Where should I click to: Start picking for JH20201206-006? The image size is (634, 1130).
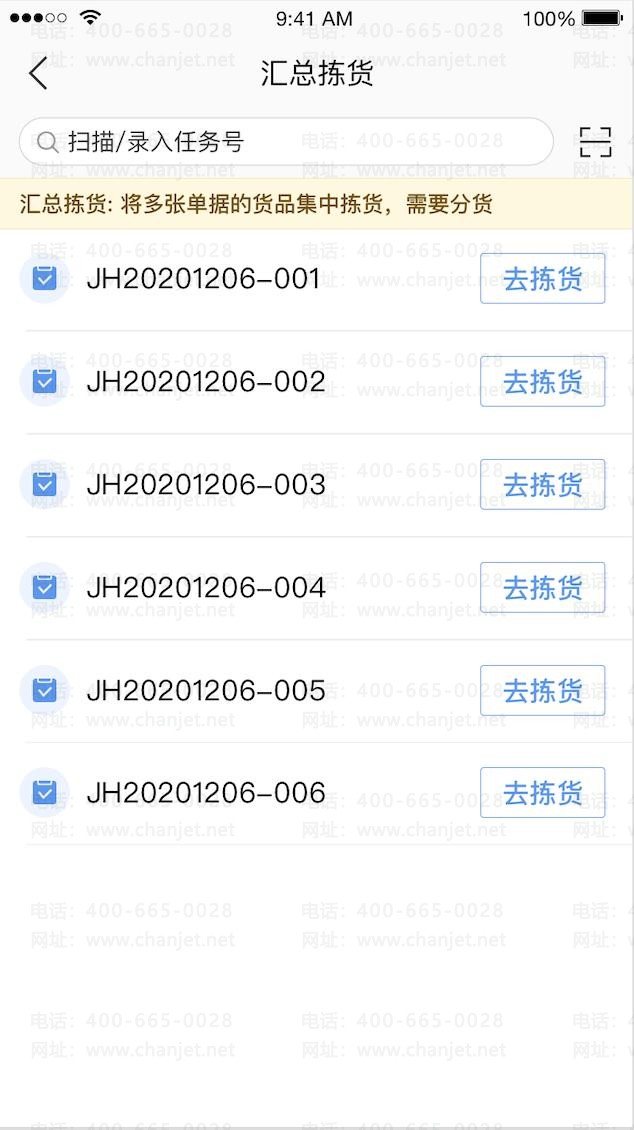543,793
